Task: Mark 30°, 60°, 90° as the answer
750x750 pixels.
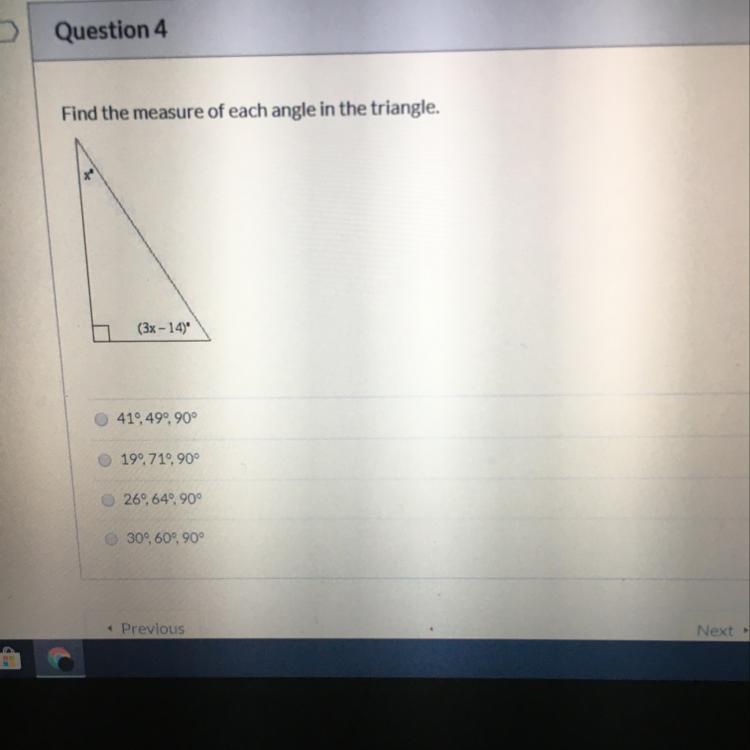Action: [x=112, y=538]
